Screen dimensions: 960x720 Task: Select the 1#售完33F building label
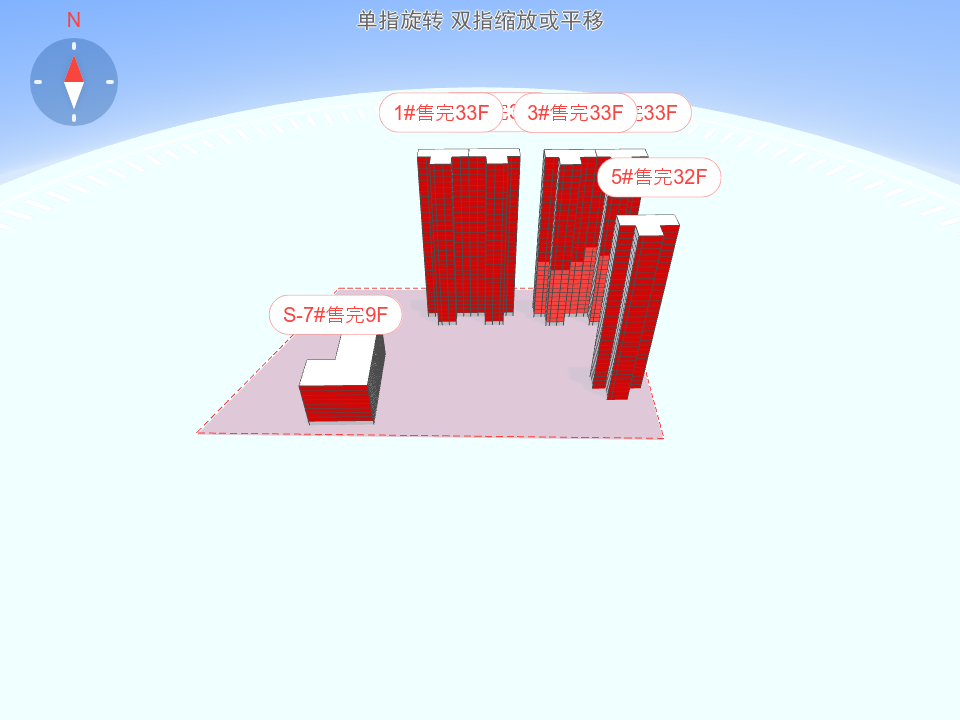pos(440,113)
